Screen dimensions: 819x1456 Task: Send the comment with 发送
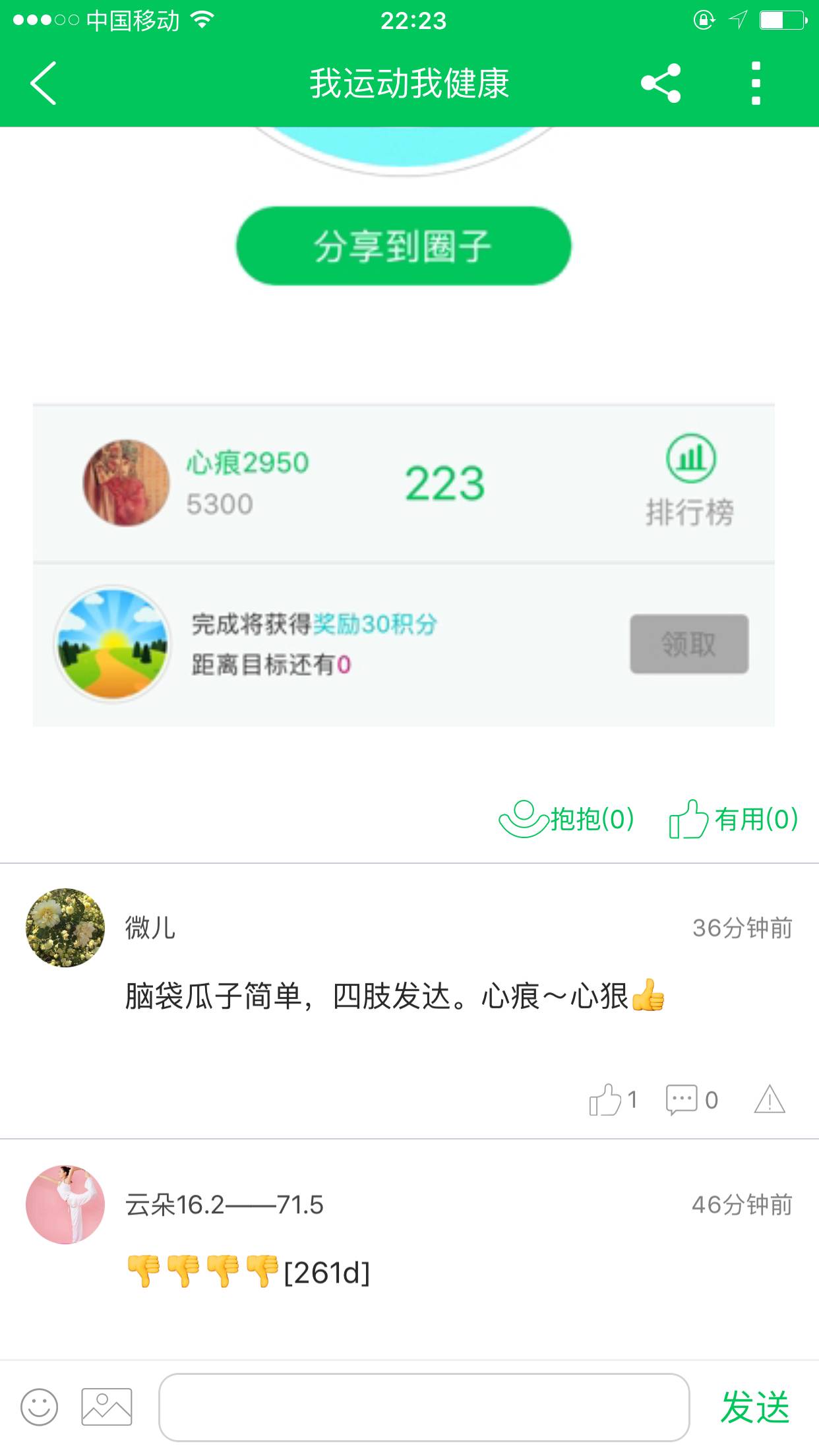754,1407
